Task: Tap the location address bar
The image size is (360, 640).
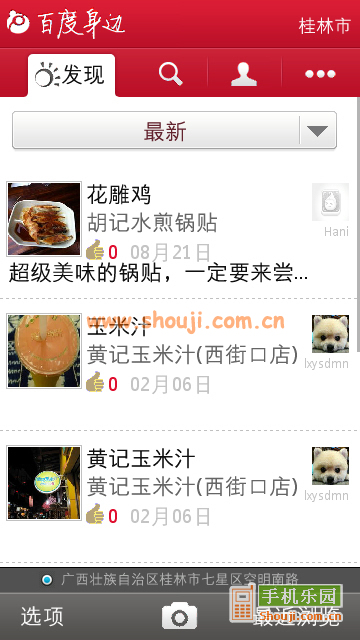Action: pos(180,580)
